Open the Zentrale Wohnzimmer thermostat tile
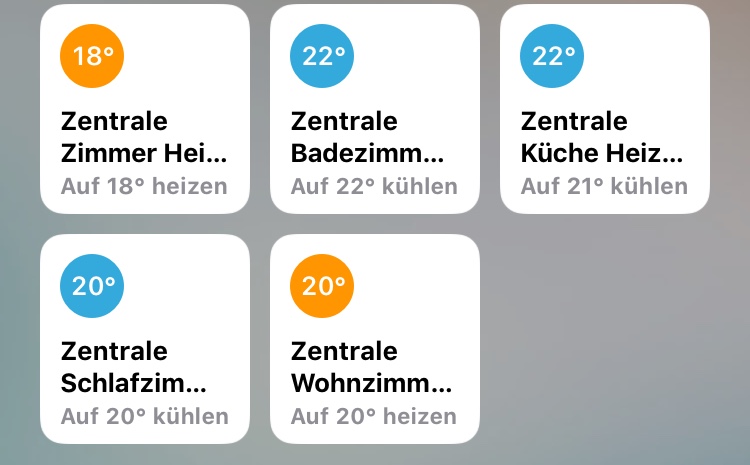This screenshot has width=750, height=465. point(375,339)
